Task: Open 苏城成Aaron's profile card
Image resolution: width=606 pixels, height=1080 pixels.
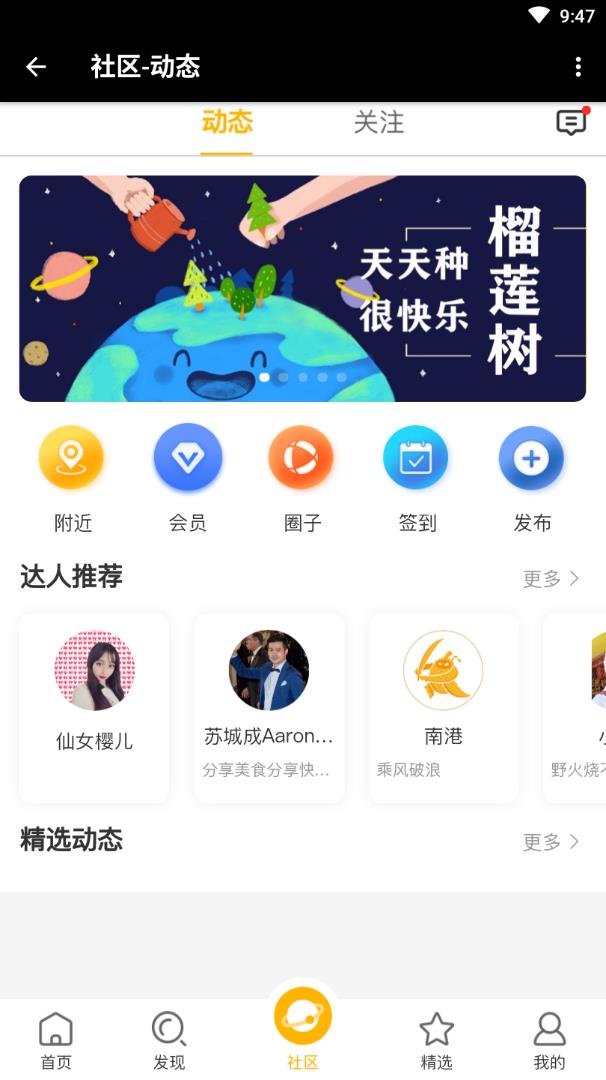Action: (x=269, y=708)
